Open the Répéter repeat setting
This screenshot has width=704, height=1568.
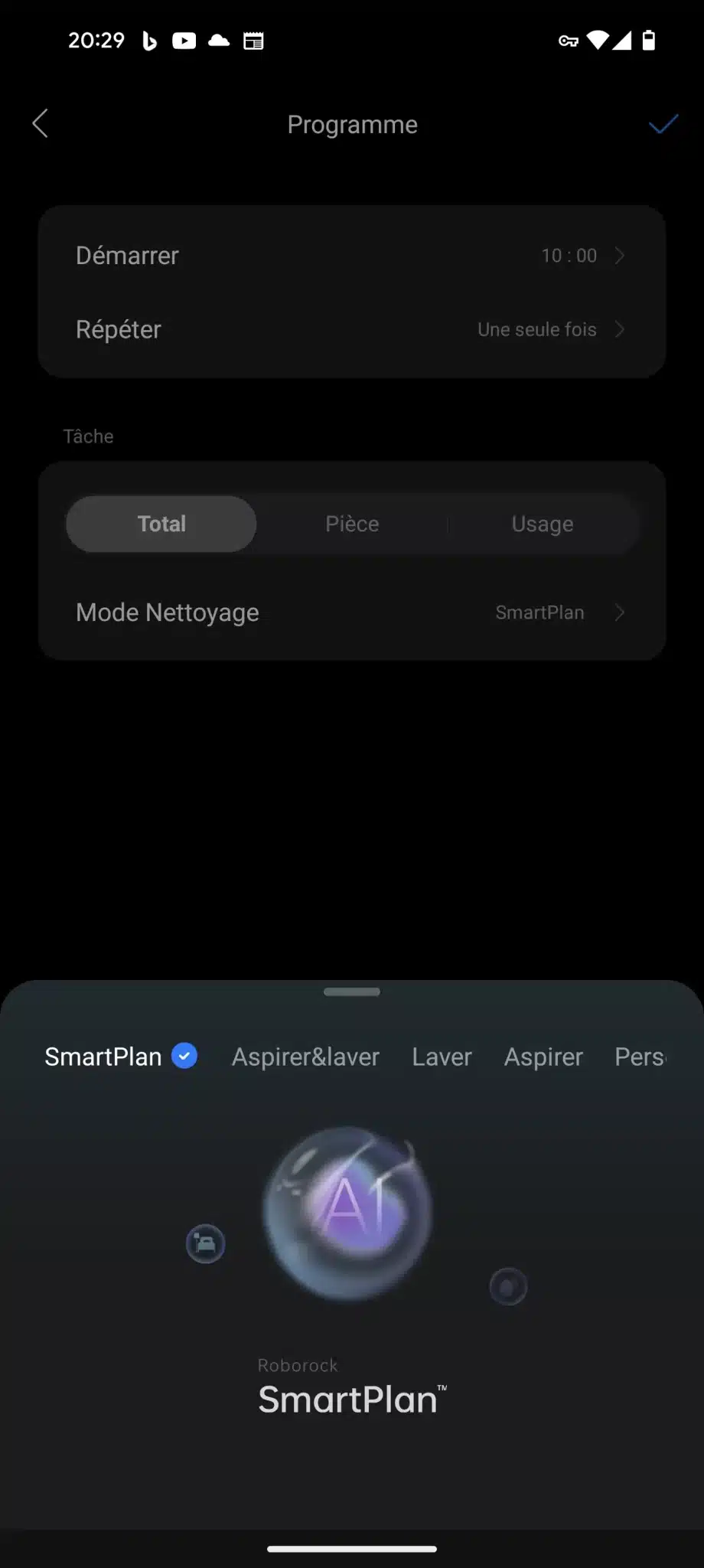click(x=352, y=330)
